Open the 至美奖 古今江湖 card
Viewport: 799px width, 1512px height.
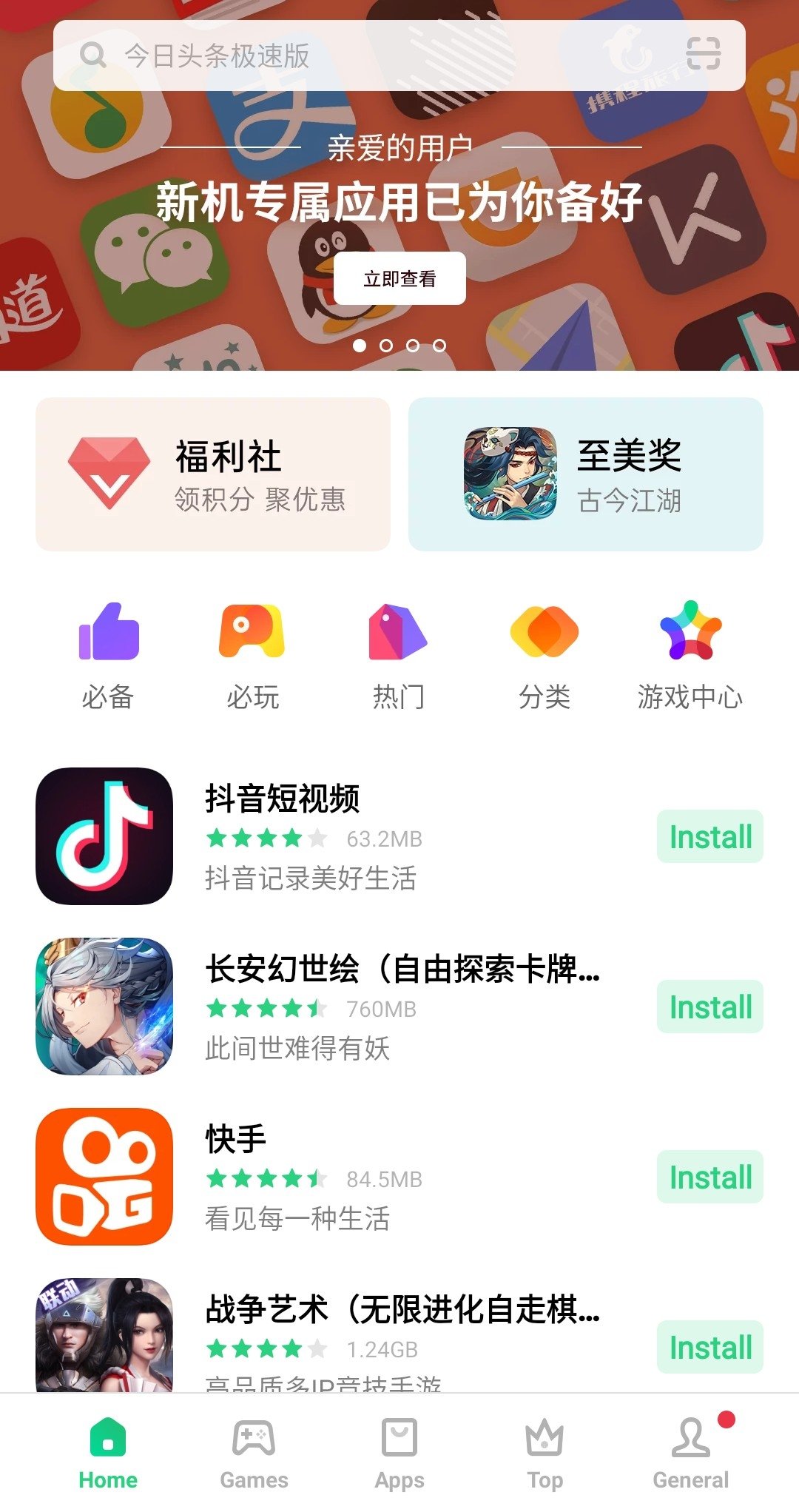point(585,474)
